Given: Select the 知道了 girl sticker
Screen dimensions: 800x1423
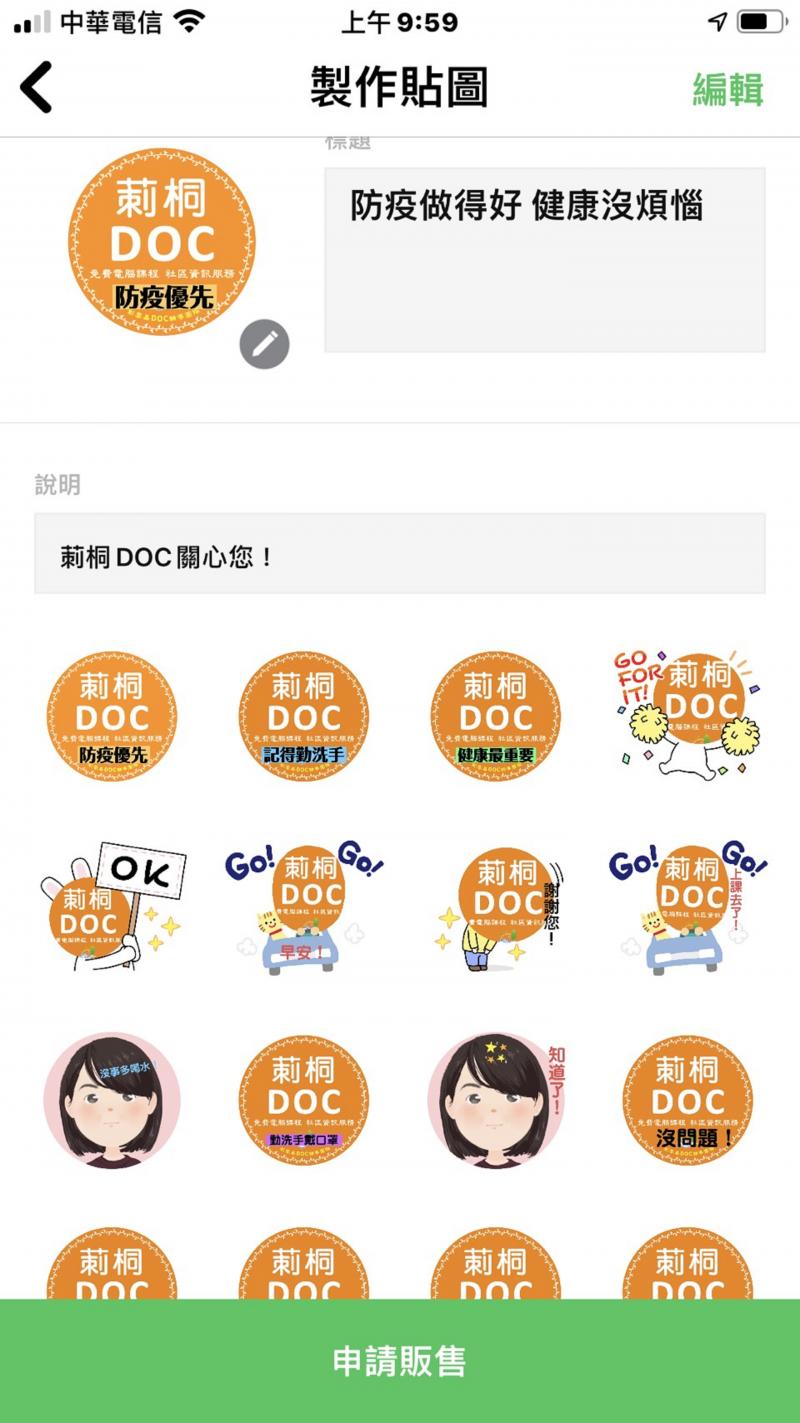Looking at the screenshot, I should point(496,1100).
